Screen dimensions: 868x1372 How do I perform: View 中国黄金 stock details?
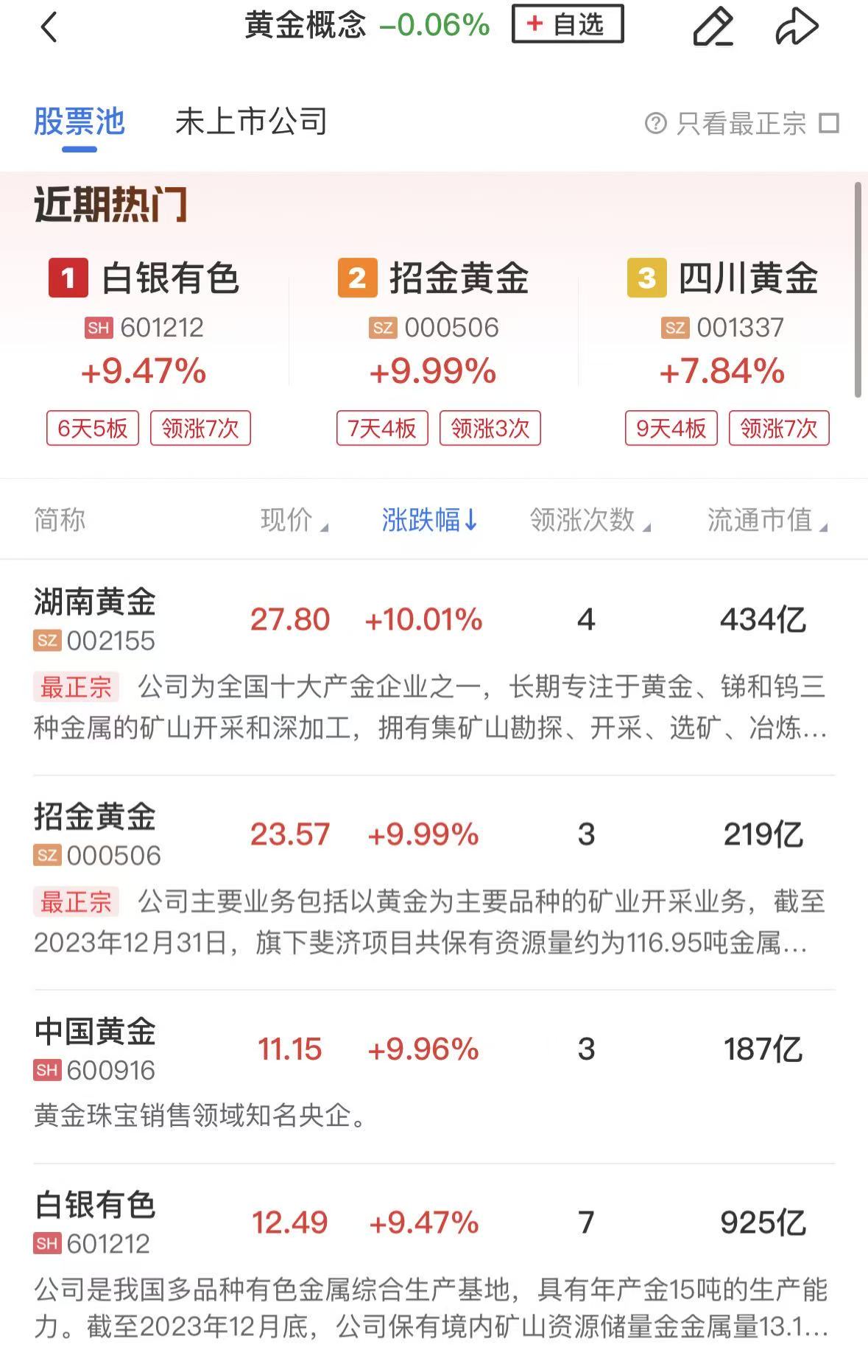point(94,1049)
